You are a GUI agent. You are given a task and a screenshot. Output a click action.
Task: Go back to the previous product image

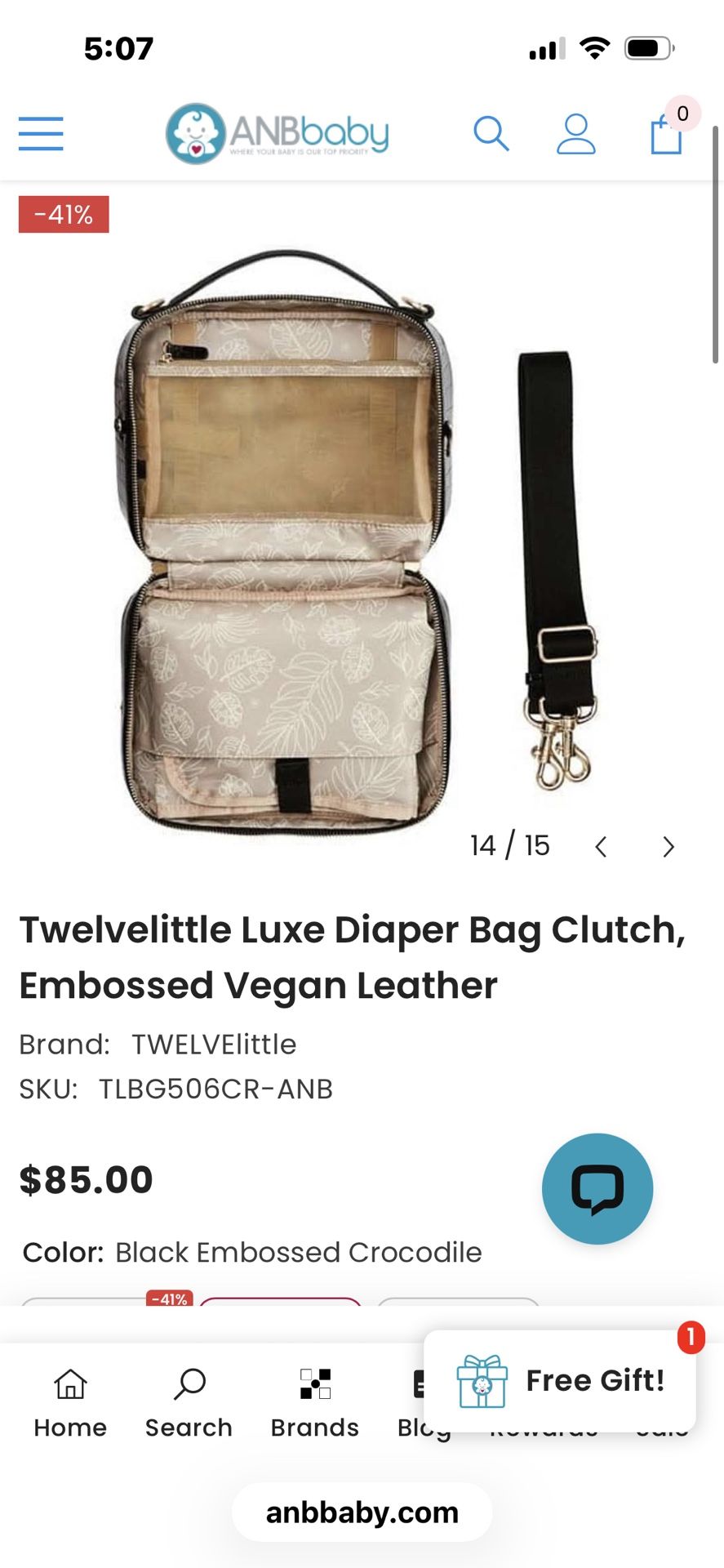(602, 847)
